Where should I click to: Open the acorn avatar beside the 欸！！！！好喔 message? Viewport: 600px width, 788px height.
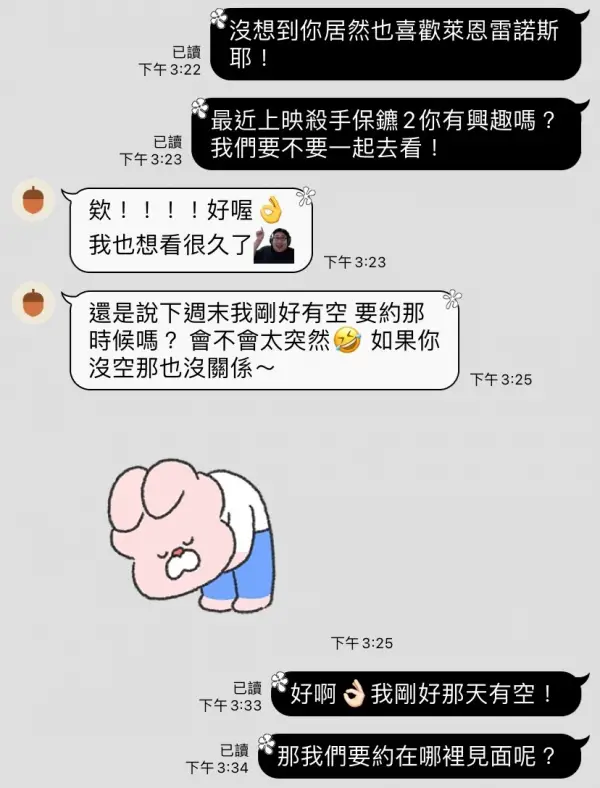tap(35, 201)
